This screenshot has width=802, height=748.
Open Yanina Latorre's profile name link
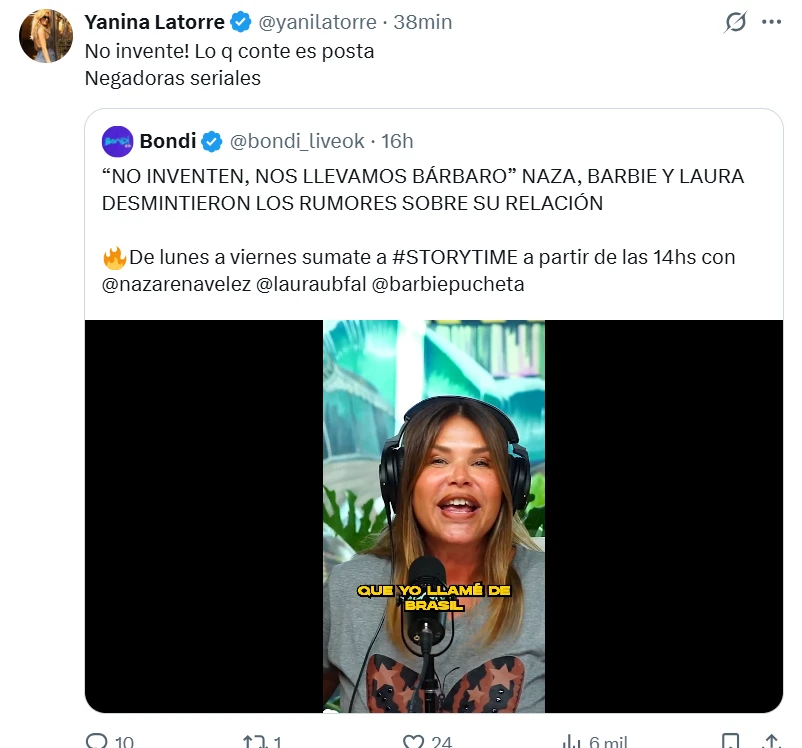tap(154, 22)
